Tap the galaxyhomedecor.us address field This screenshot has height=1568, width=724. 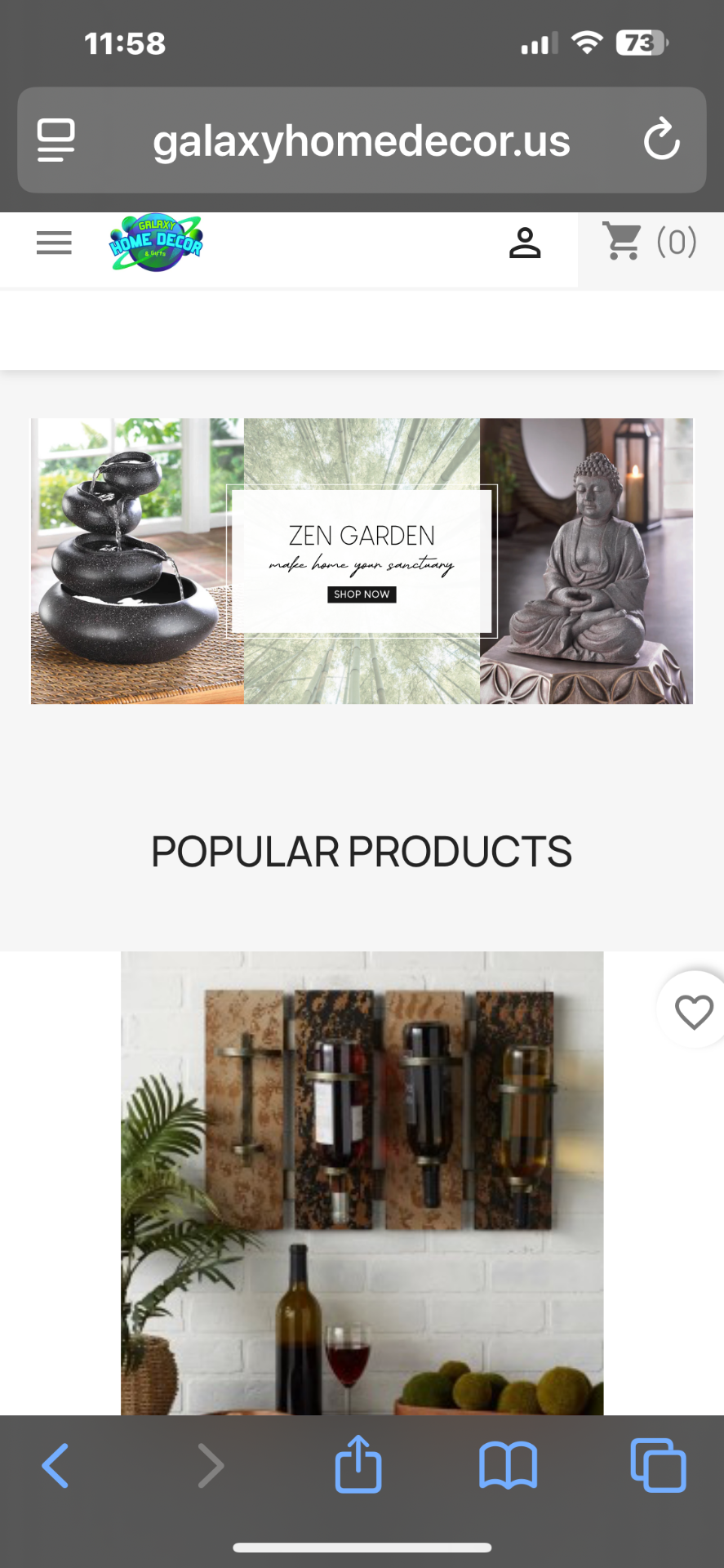[362, 140]
